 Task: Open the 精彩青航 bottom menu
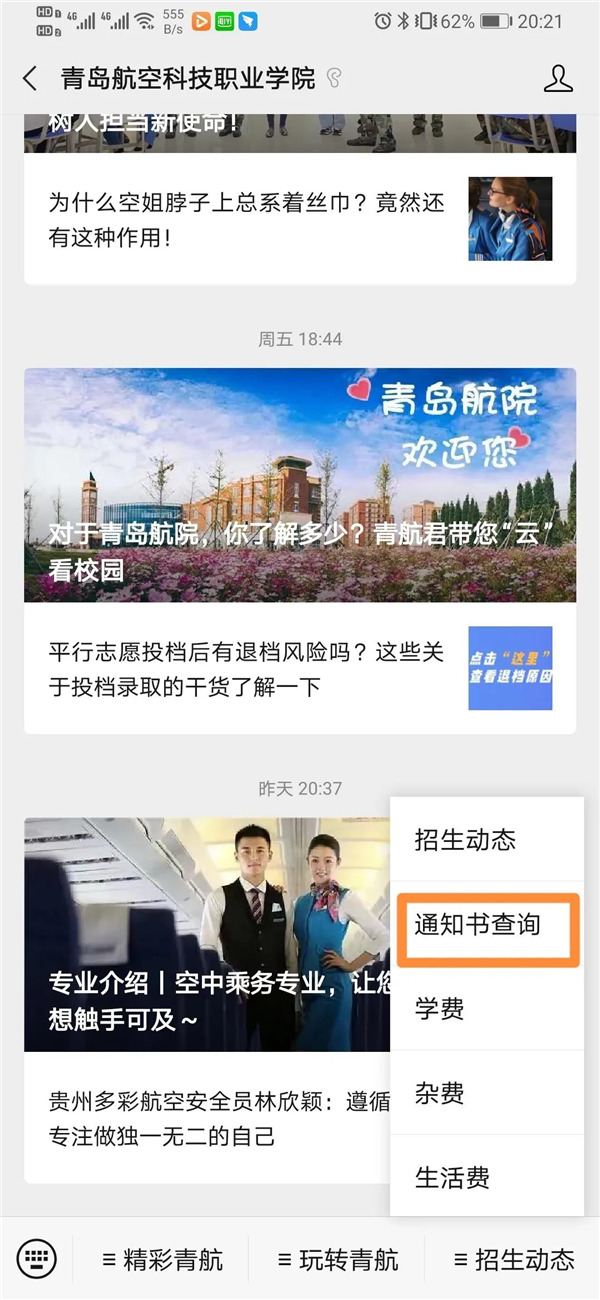coord(163,1259)
